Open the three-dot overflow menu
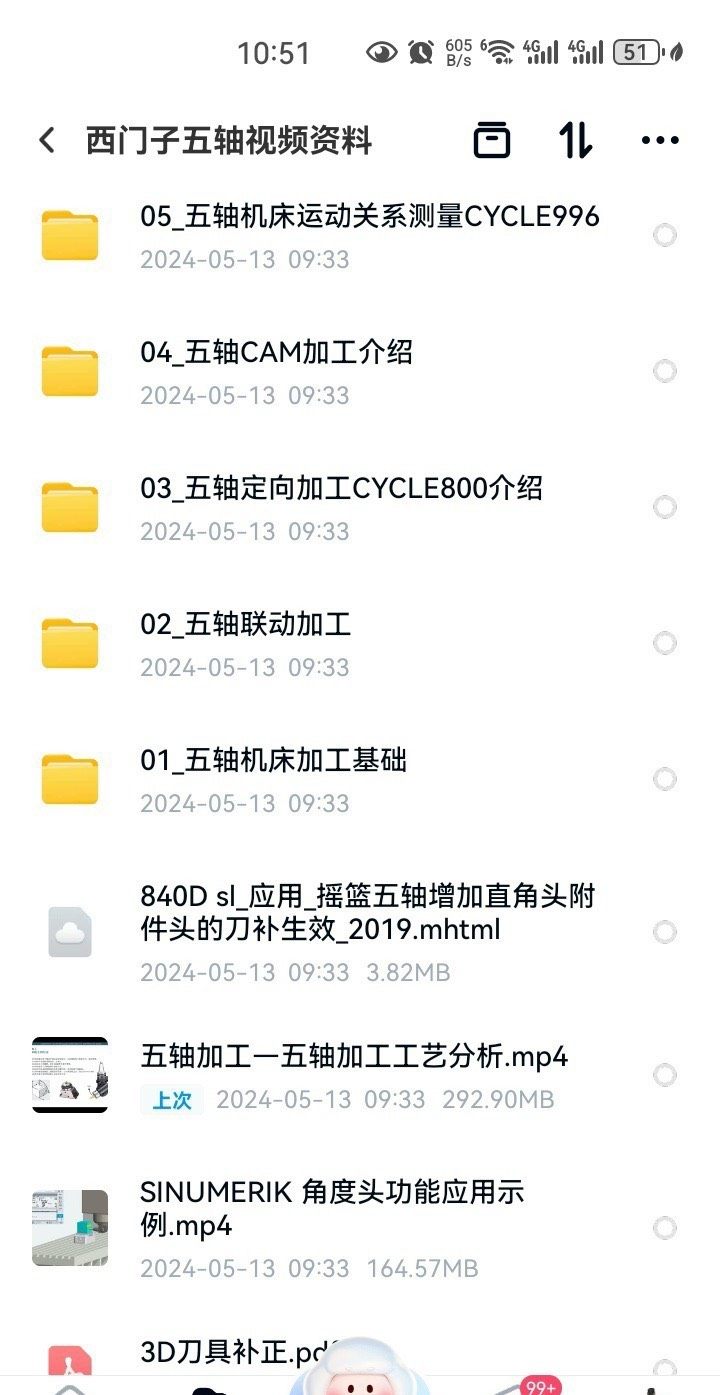The image size is (720, 1395). (660, 140)
